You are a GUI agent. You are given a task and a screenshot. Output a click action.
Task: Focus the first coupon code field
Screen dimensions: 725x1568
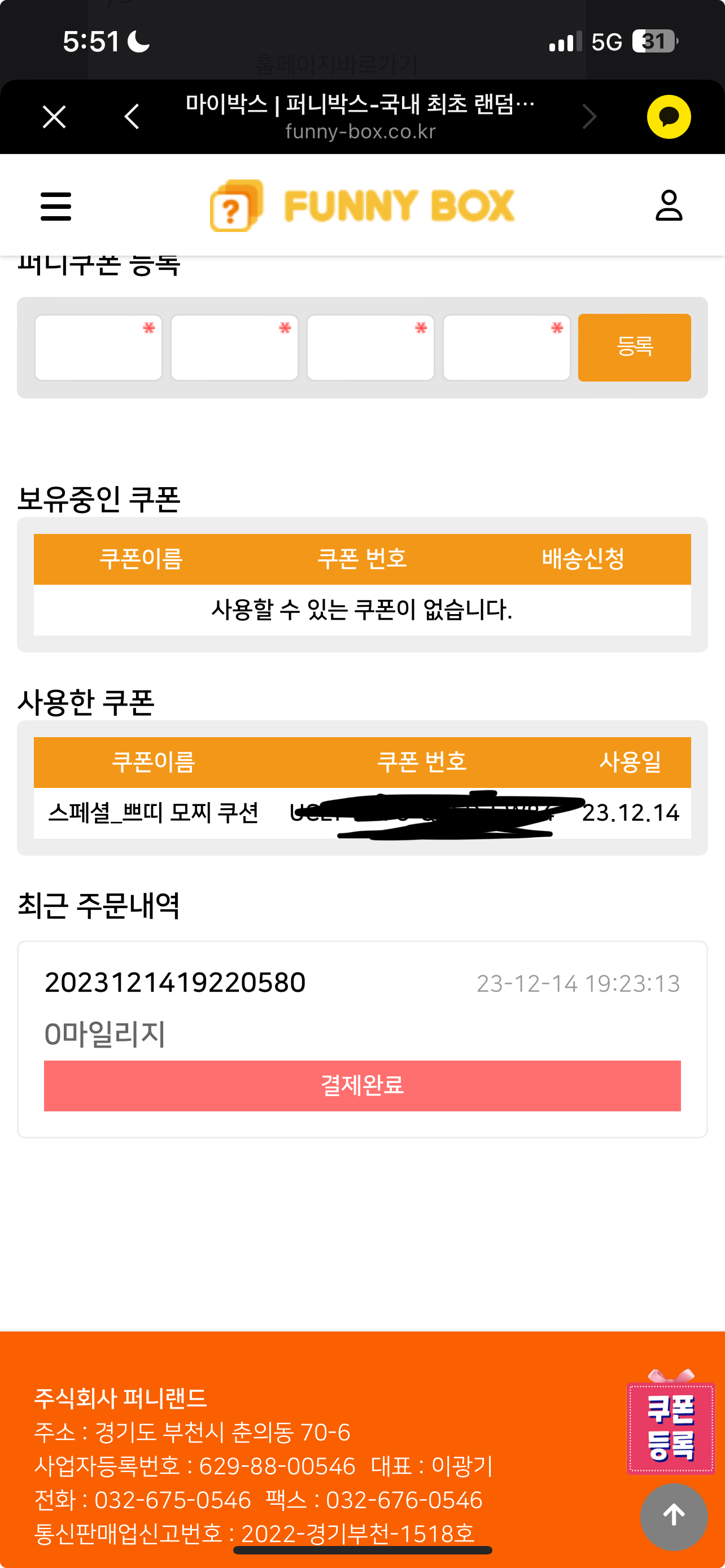point(99,348)
